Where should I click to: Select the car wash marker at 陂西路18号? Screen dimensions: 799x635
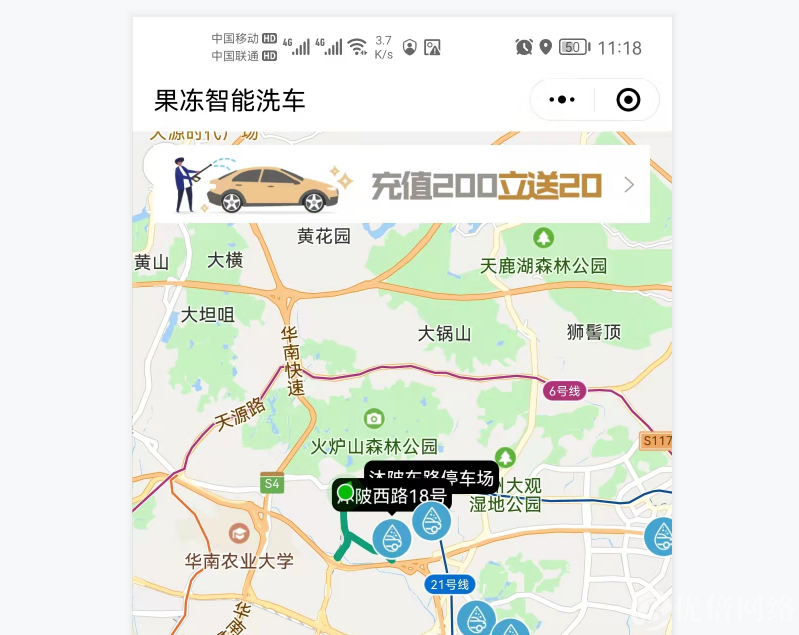[x=392, y=538]
